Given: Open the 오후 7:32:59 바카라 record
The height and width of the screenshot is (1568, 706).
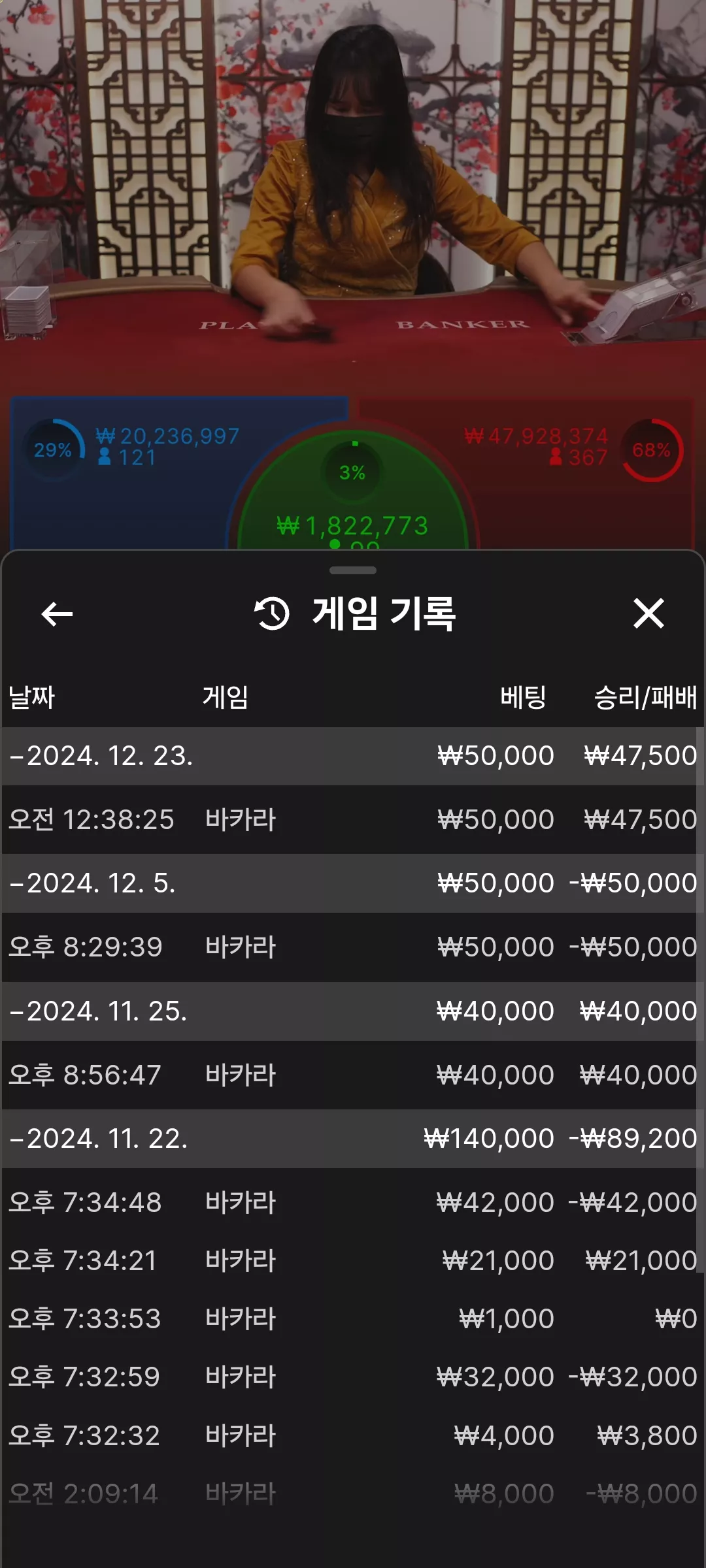Looking at the screenshot, I should click(349, 1377).
